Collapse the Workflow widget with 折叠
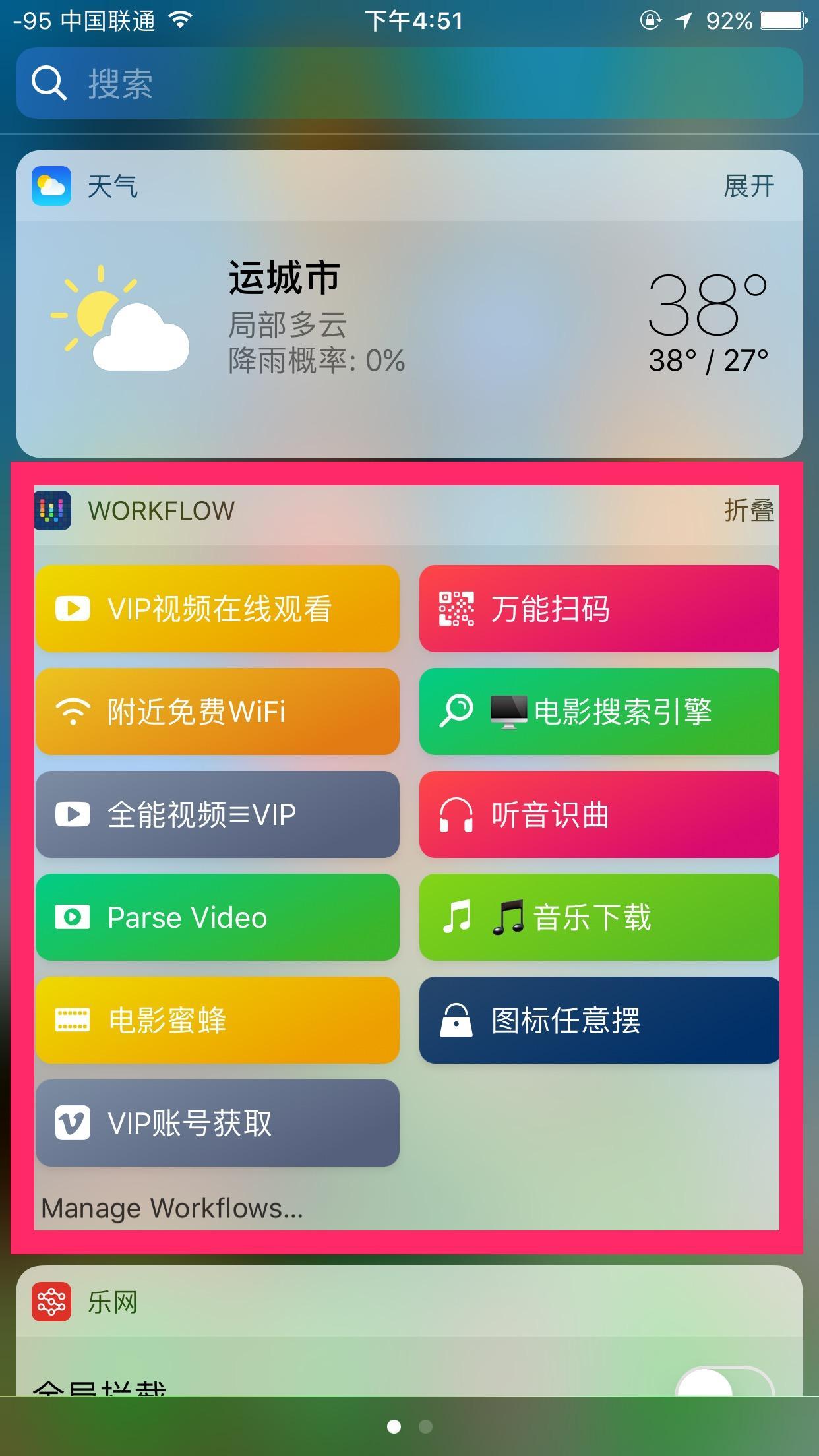The width and height of the screenshot is (819, 1456). [748, 510]
